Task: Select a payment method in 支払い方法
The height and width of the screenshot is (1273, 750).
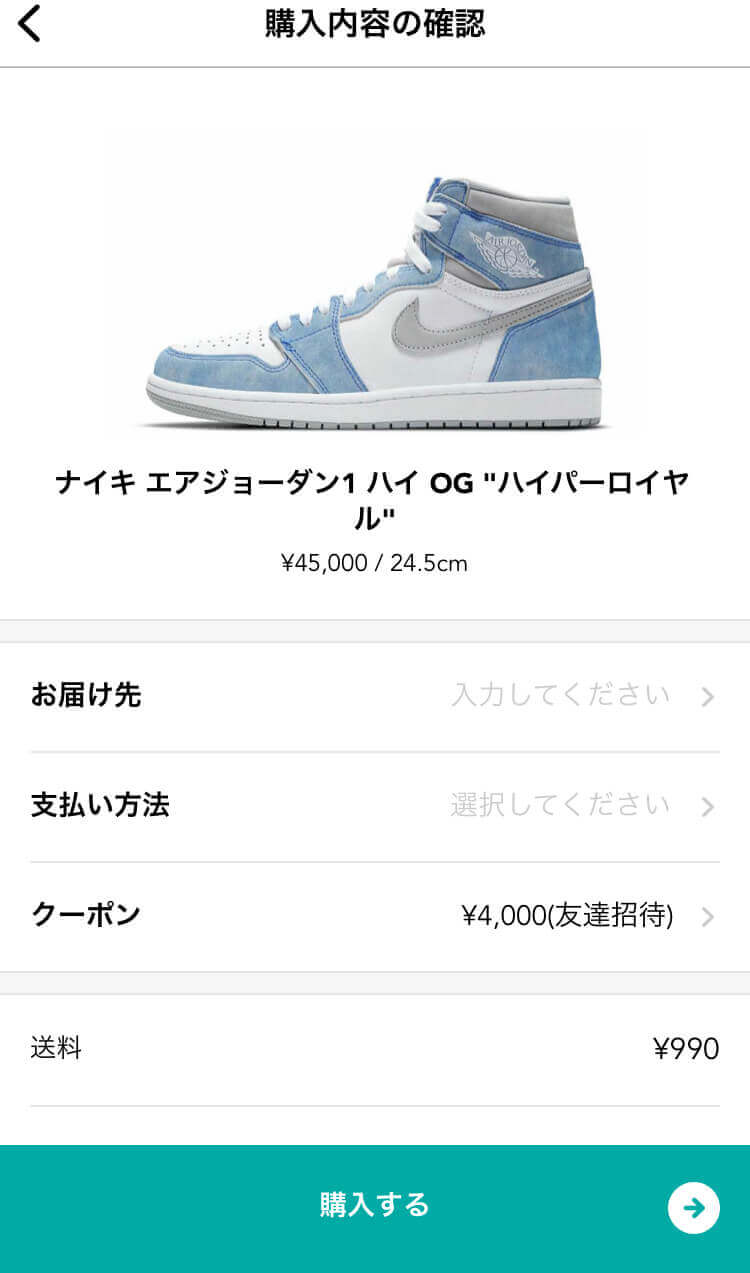Action: click(374, 806)
